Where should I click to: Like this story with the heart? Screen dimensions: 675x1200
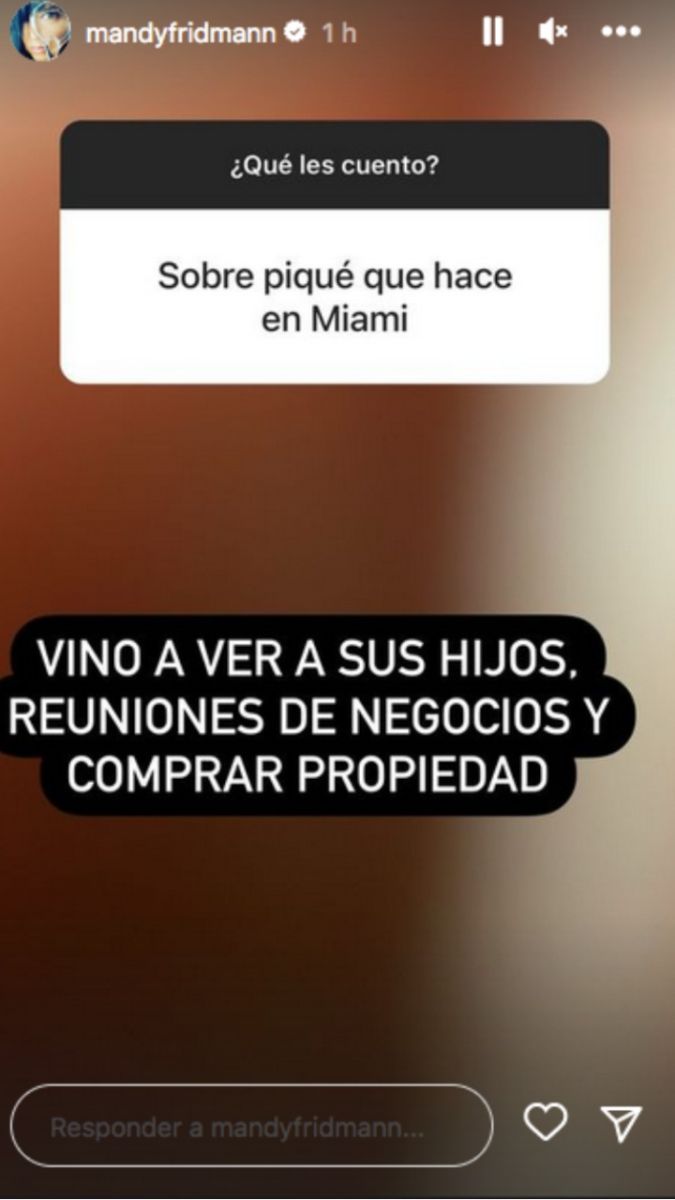(546, 1124)
